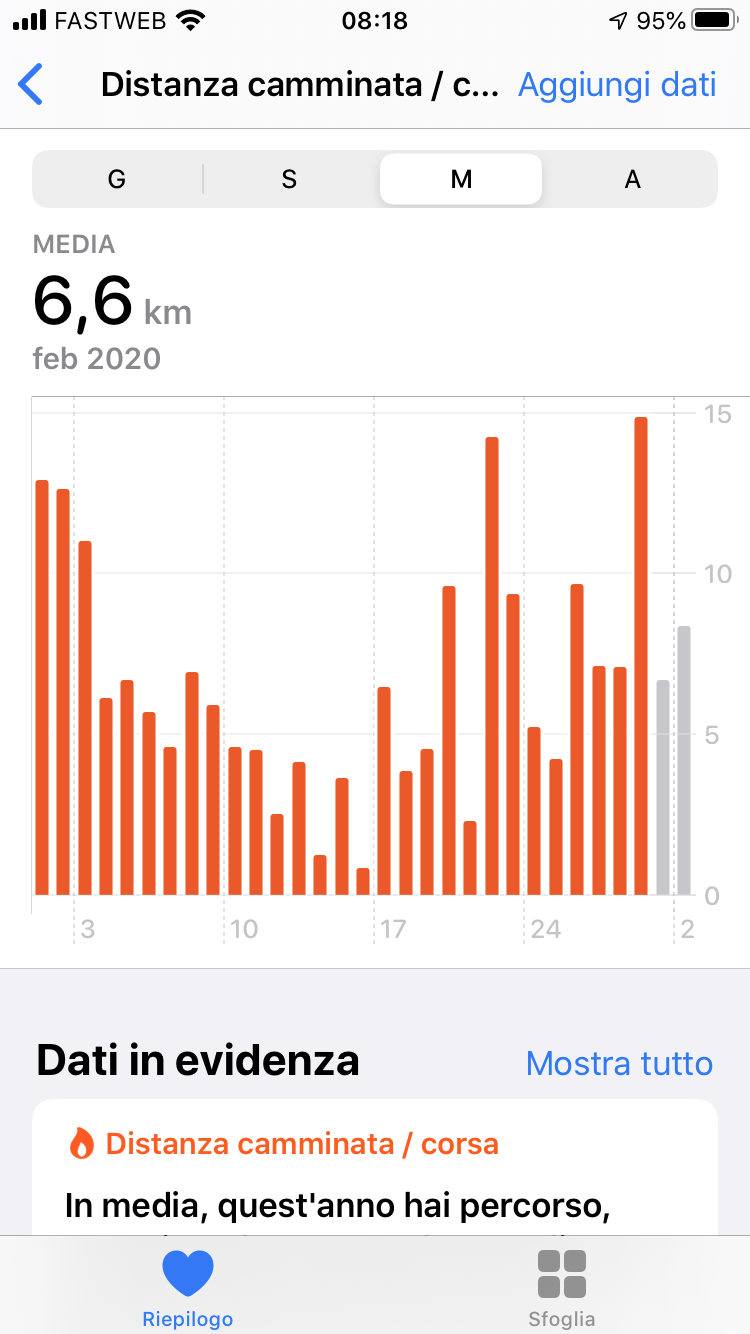
Task: Go back with the blue arrow
Action: pos(31,85)
